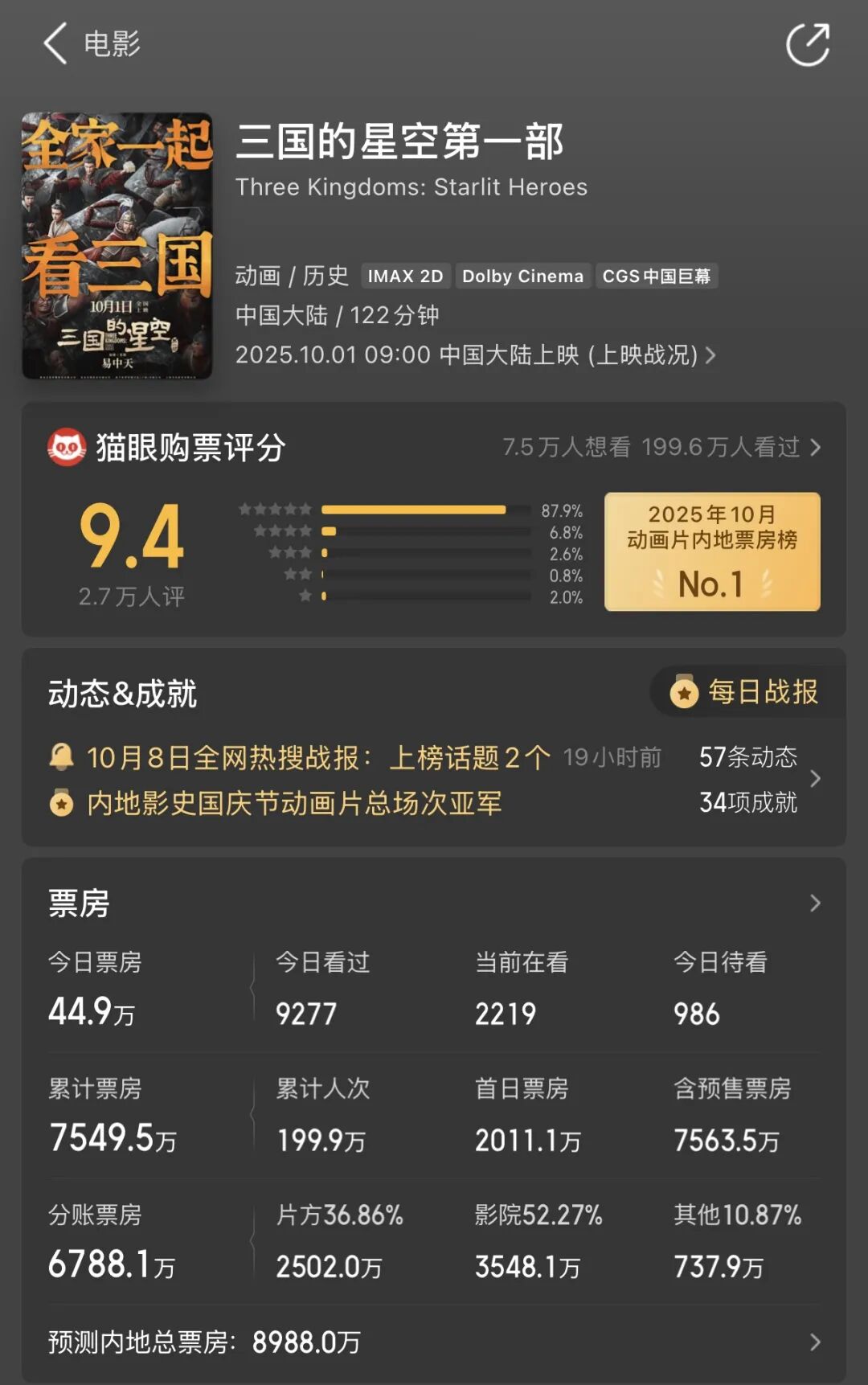Click the No.1 animation box office badge

[x=710, y=551]
